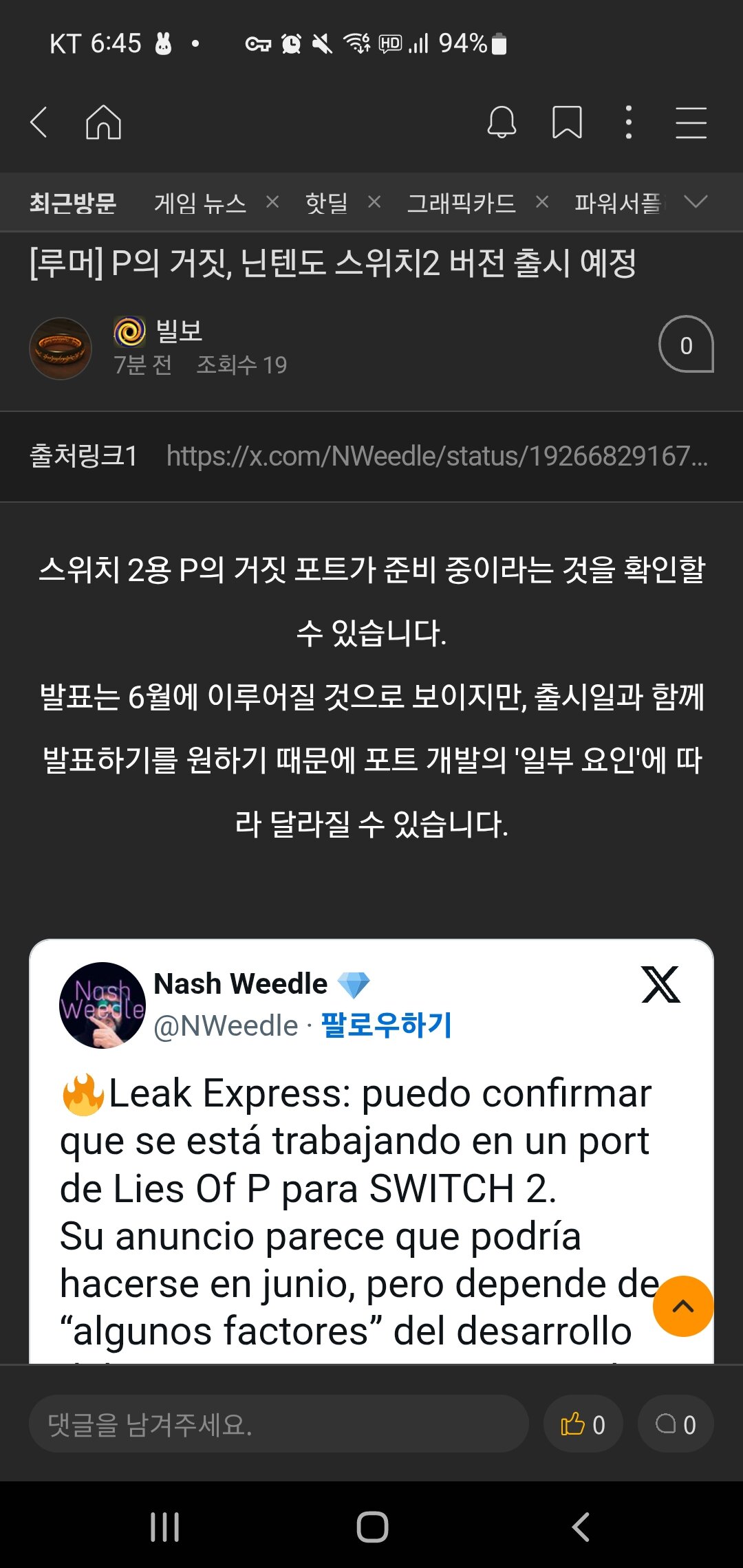This screenshot has height=1568, width=743.
Task: Tap 팔로우하기 to follow Nash Weedle
Action: pos(386,1025)
